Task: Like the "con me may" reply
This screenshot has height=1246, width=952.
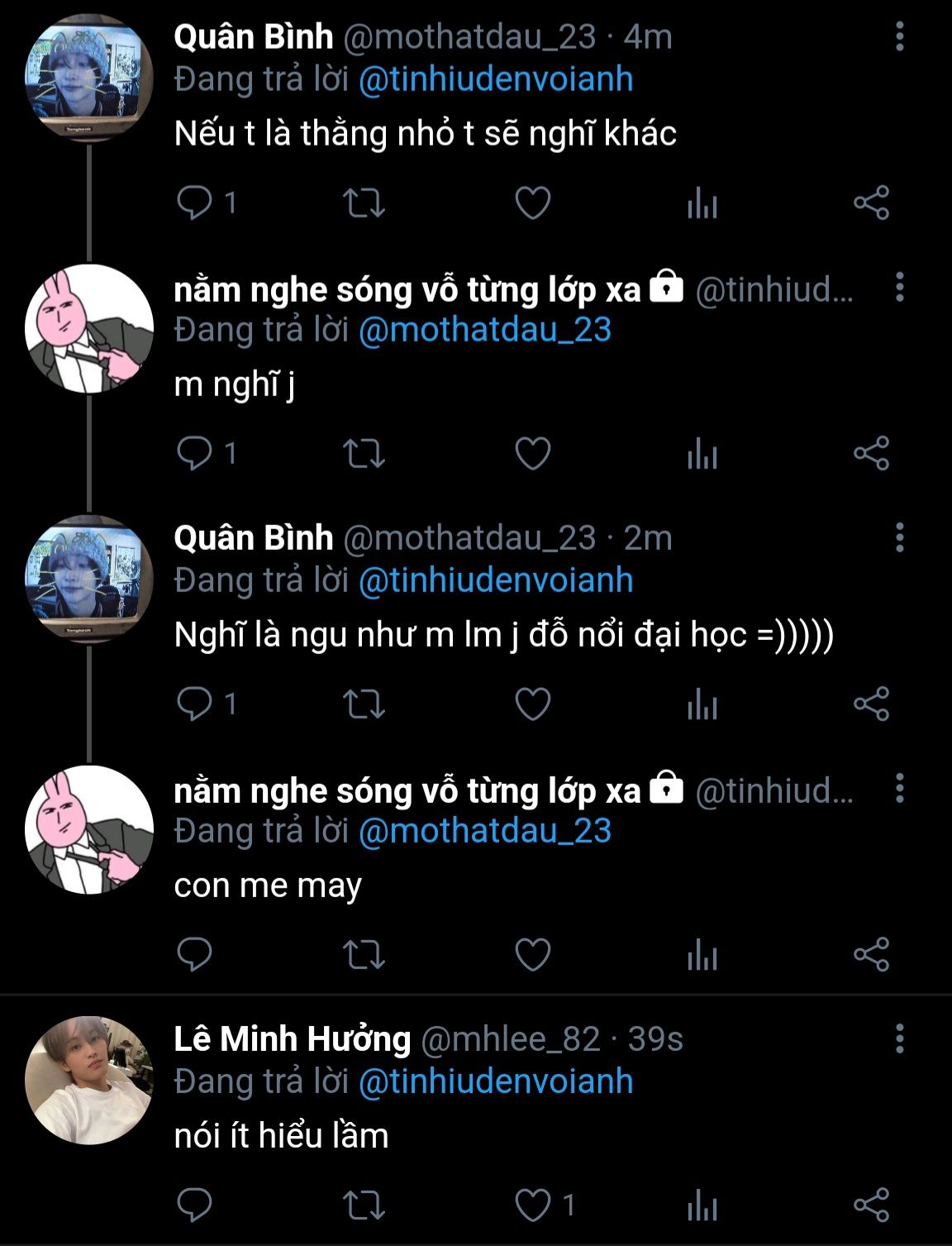Action: 533,955
